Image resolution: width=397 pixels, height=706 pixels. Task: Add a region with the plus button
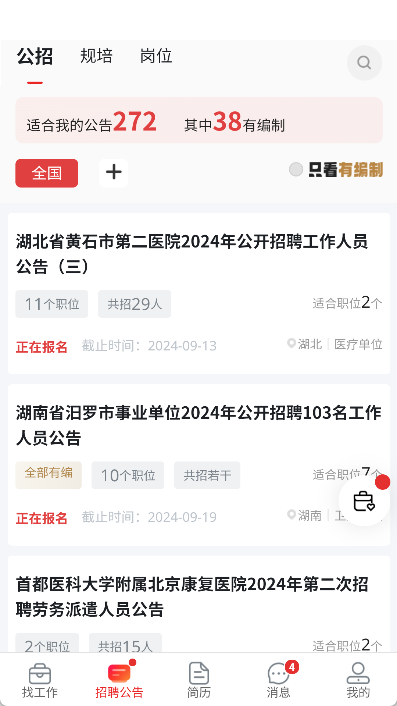(x=113, y=173)
